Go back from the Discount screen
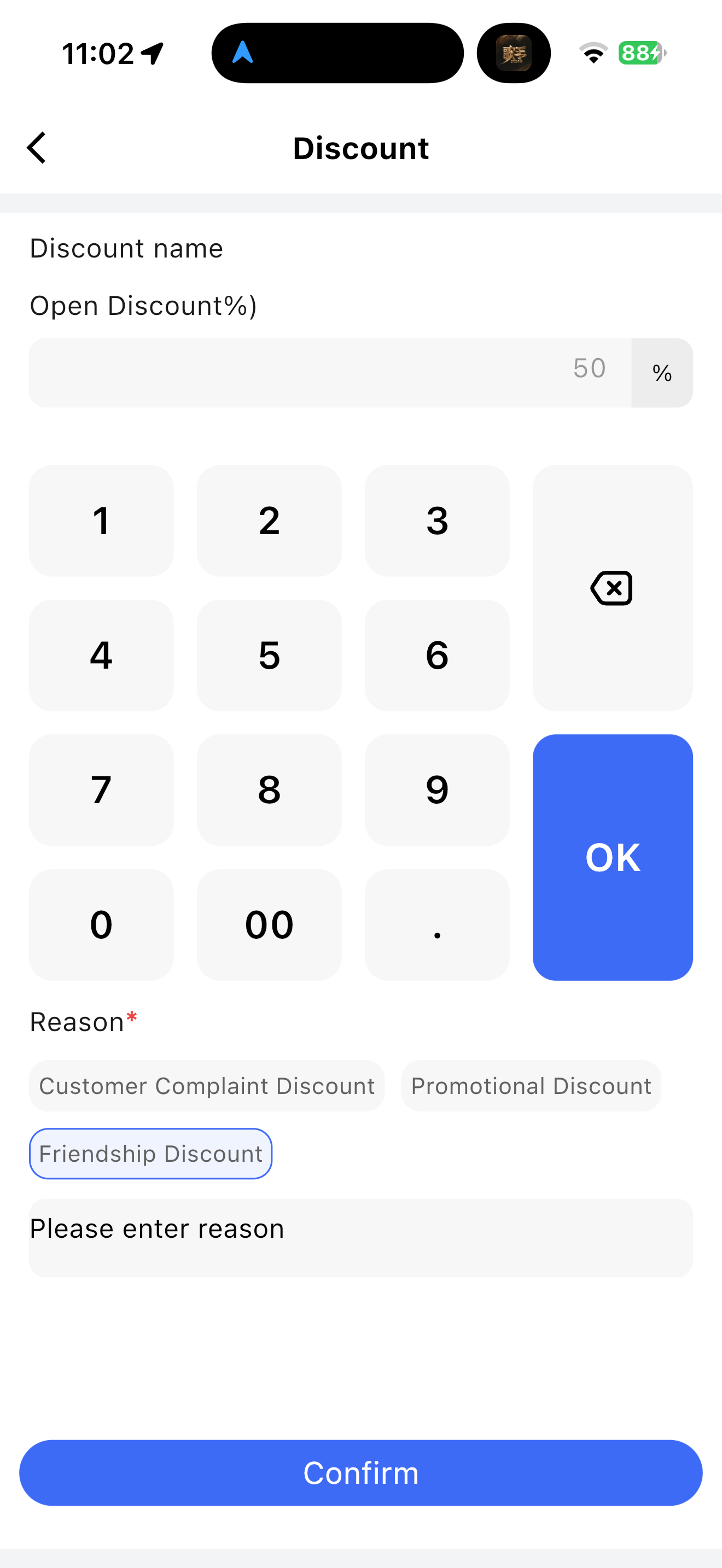722x1568 pixels. pos(37,148)
